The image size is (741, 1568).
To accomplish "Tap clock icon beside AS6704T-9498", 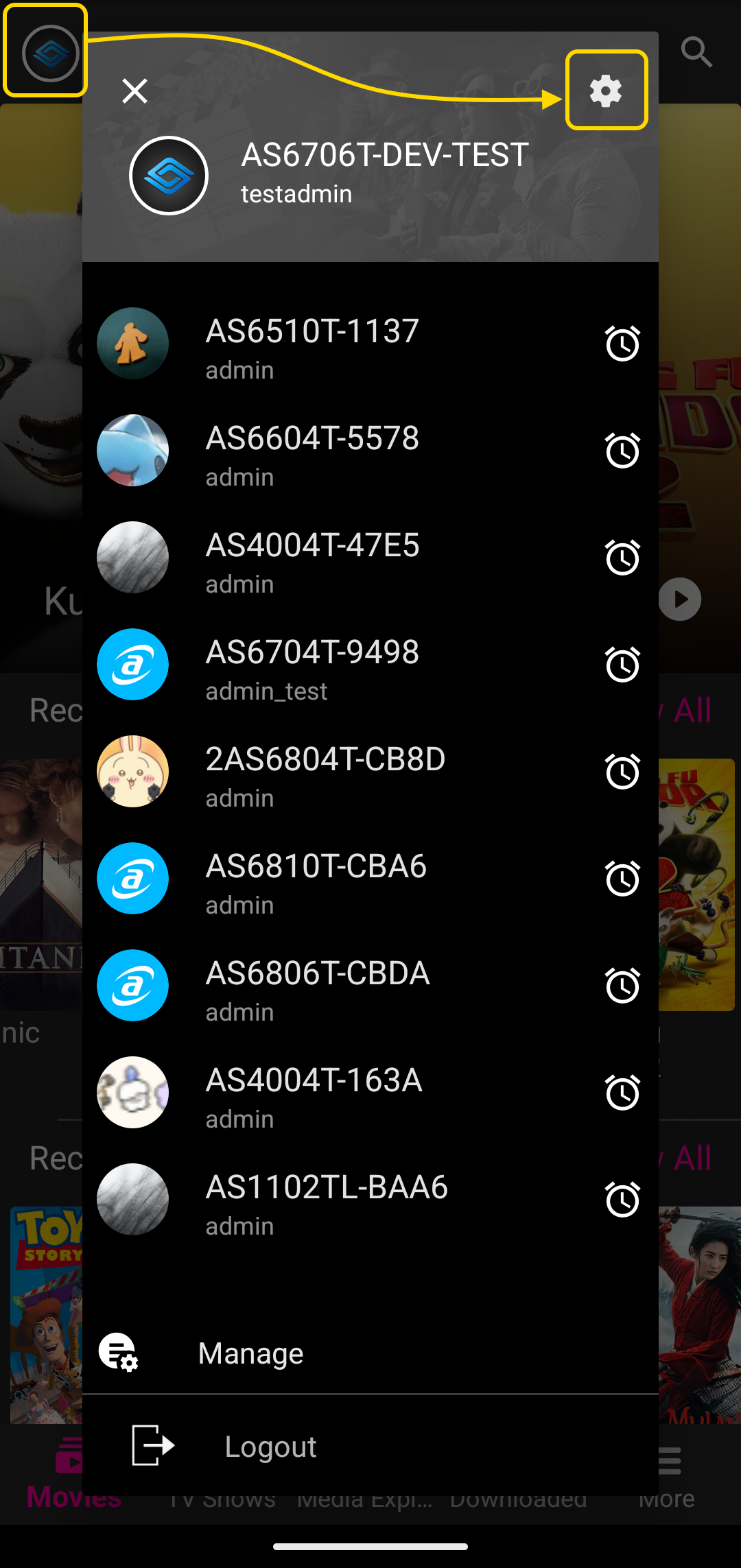I will click(622, 665).
